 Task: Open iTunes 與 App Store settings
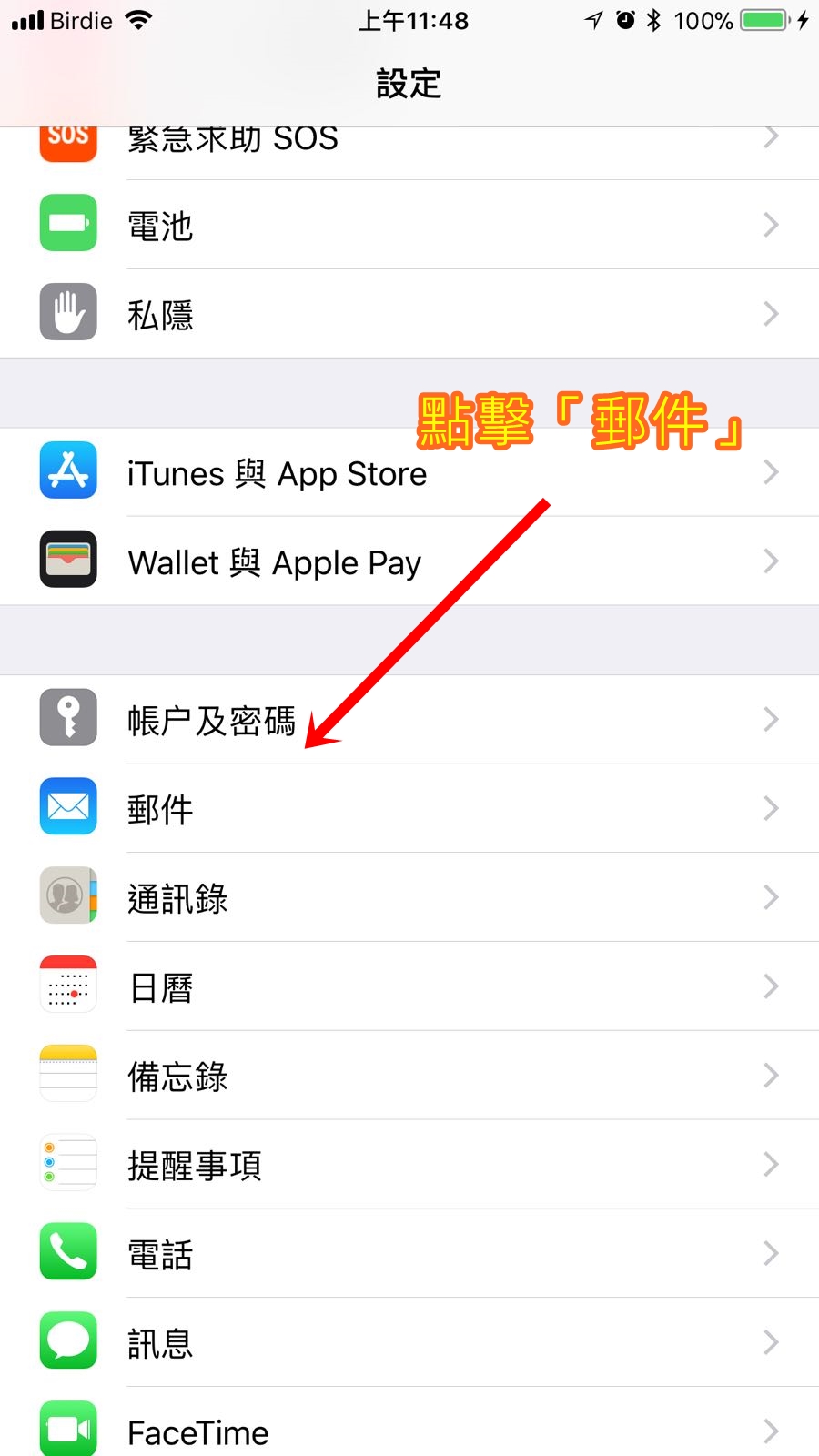[x=409, y=473]
